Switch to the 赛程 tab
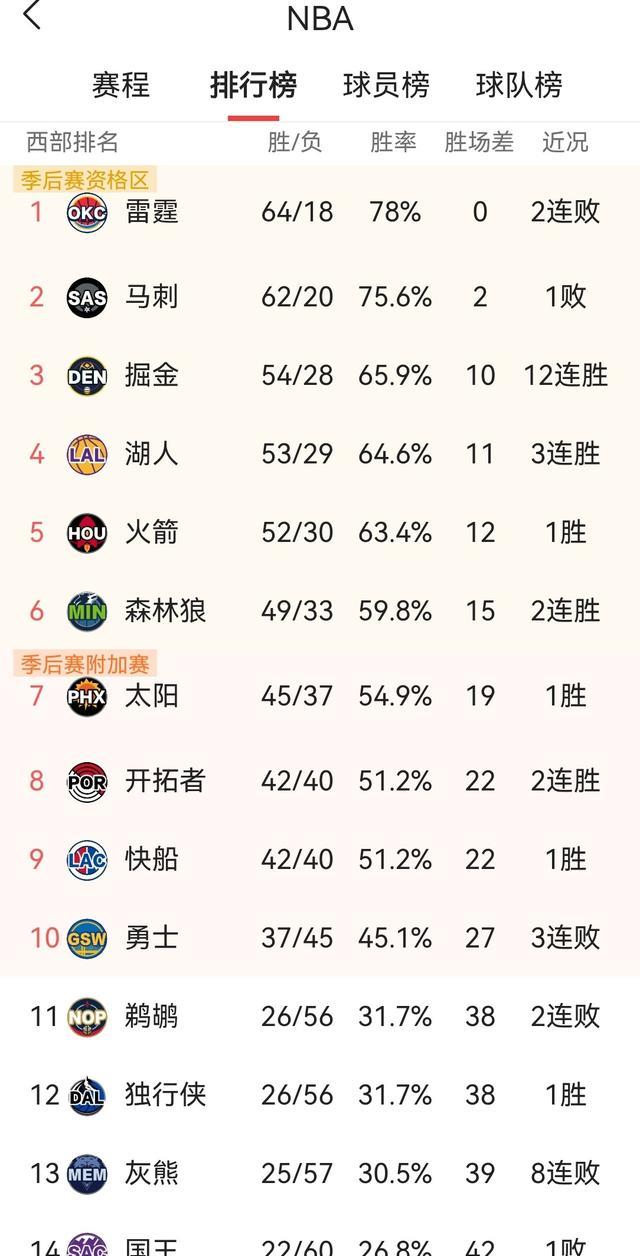Screen dimensions: 640x1256 tap(121, 85)
